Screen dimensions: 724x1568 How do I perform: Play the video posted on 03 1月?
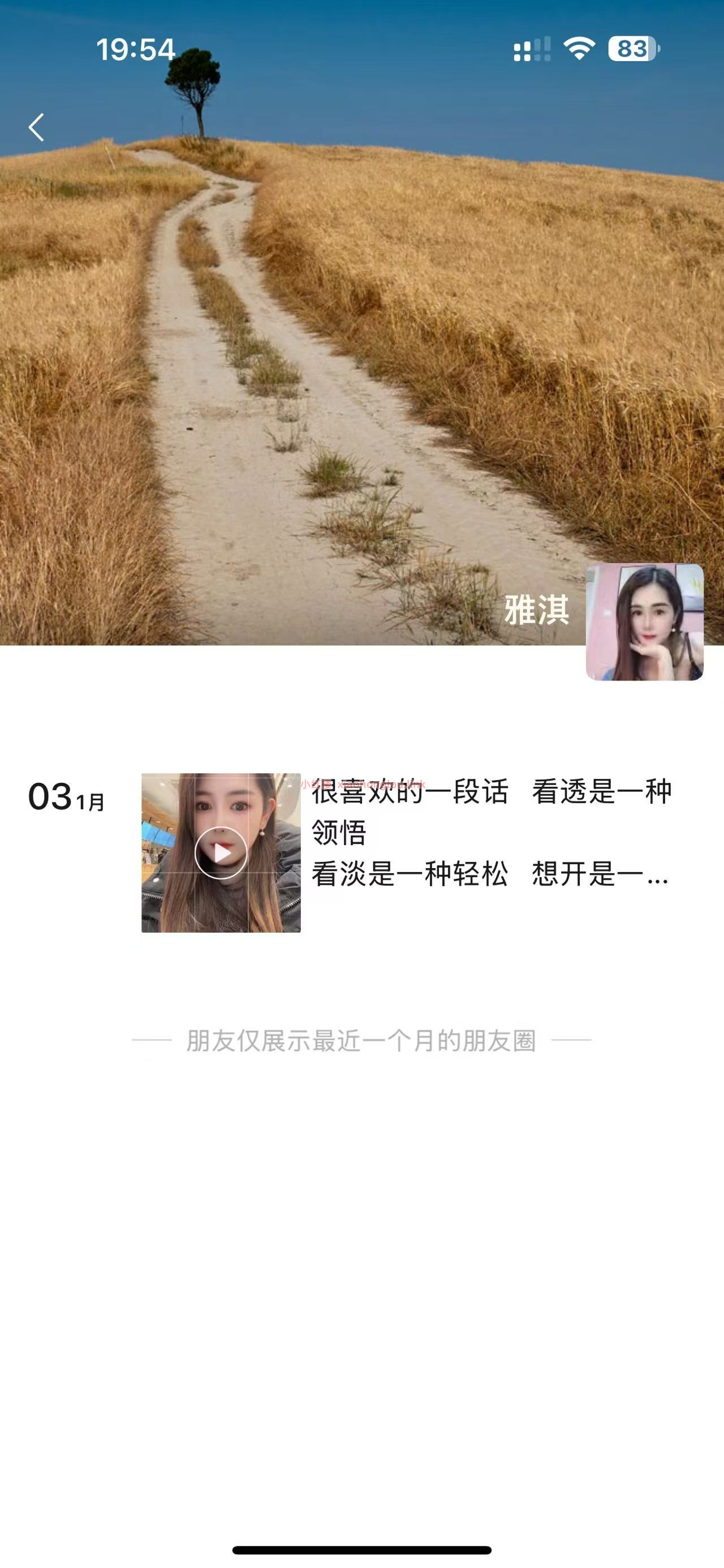(x=221, y=852)
